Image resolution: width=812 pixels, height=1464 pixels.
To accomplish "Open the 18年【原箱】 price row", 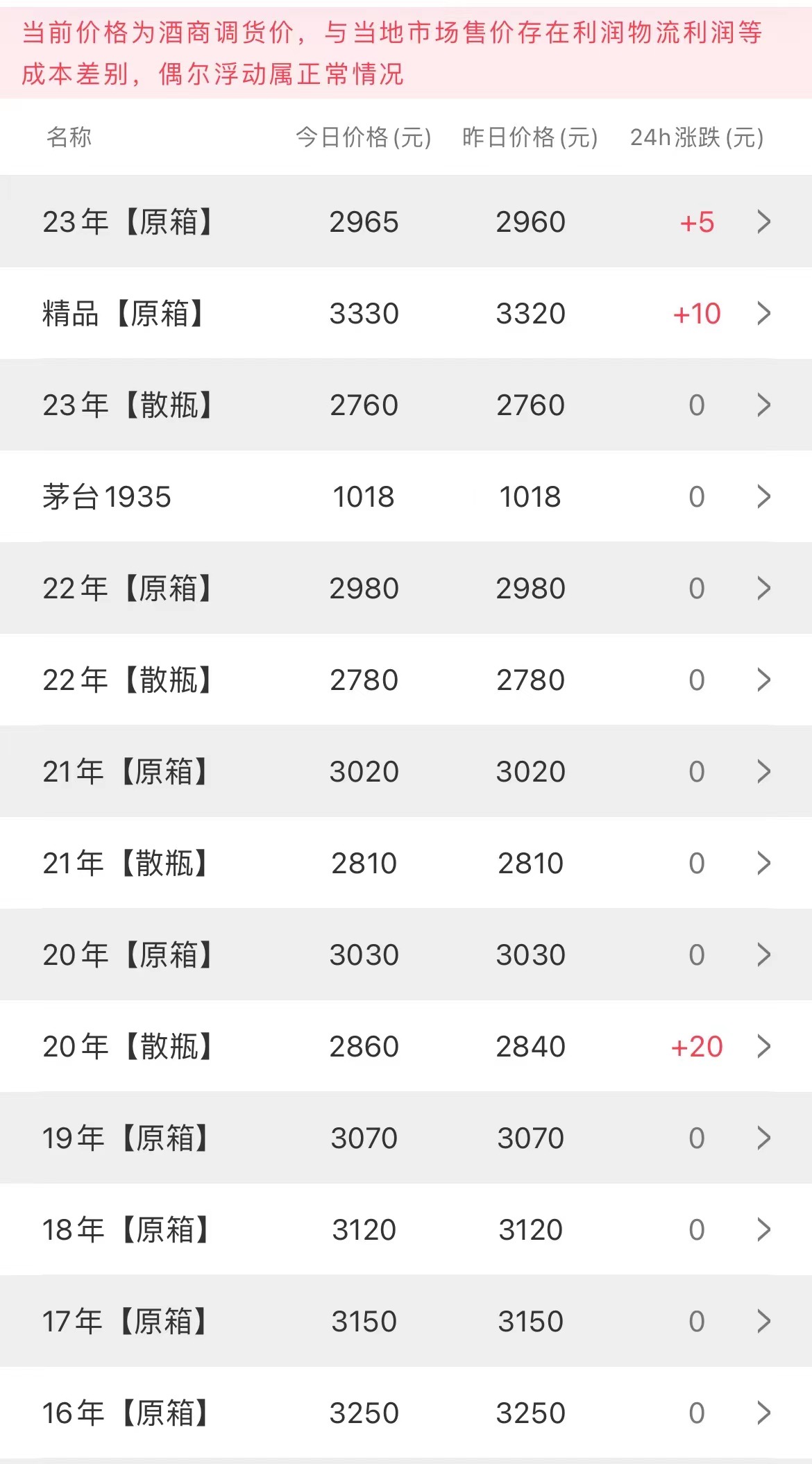I will pyautogui.click(x=406, y=1229).
